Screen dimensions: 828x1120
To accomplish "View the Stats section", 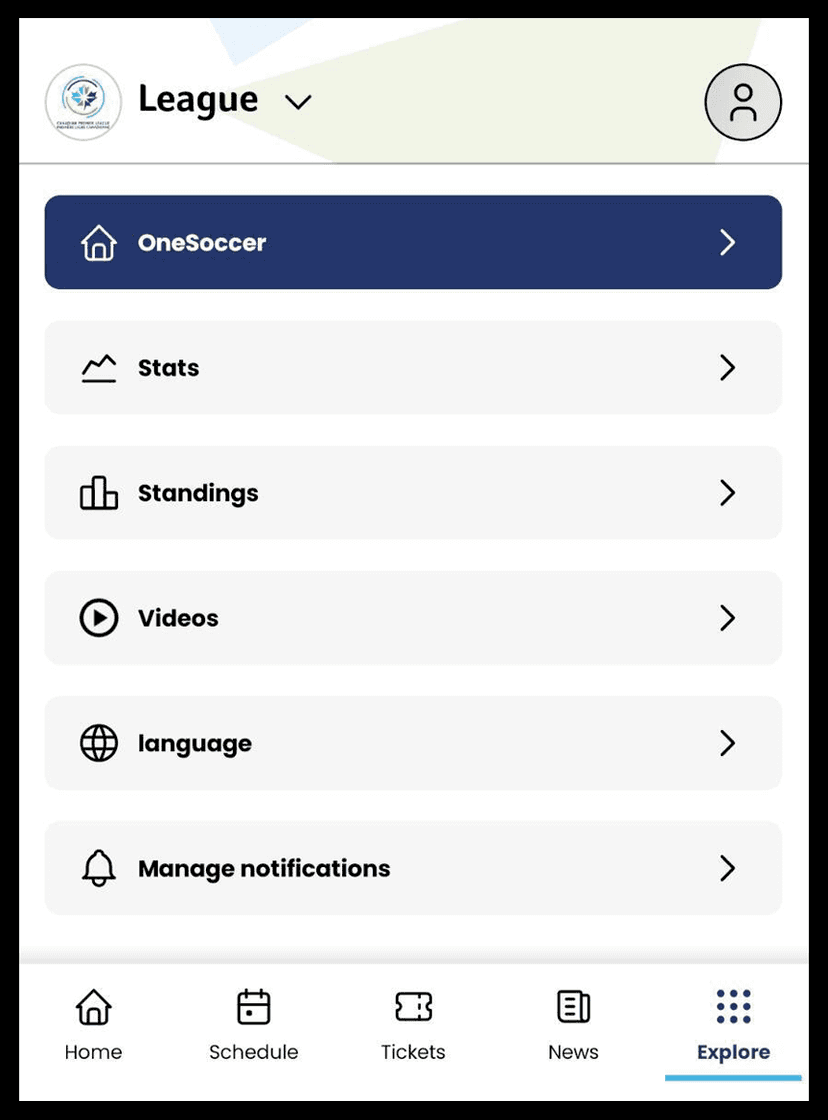I will (x=413, y=368).
